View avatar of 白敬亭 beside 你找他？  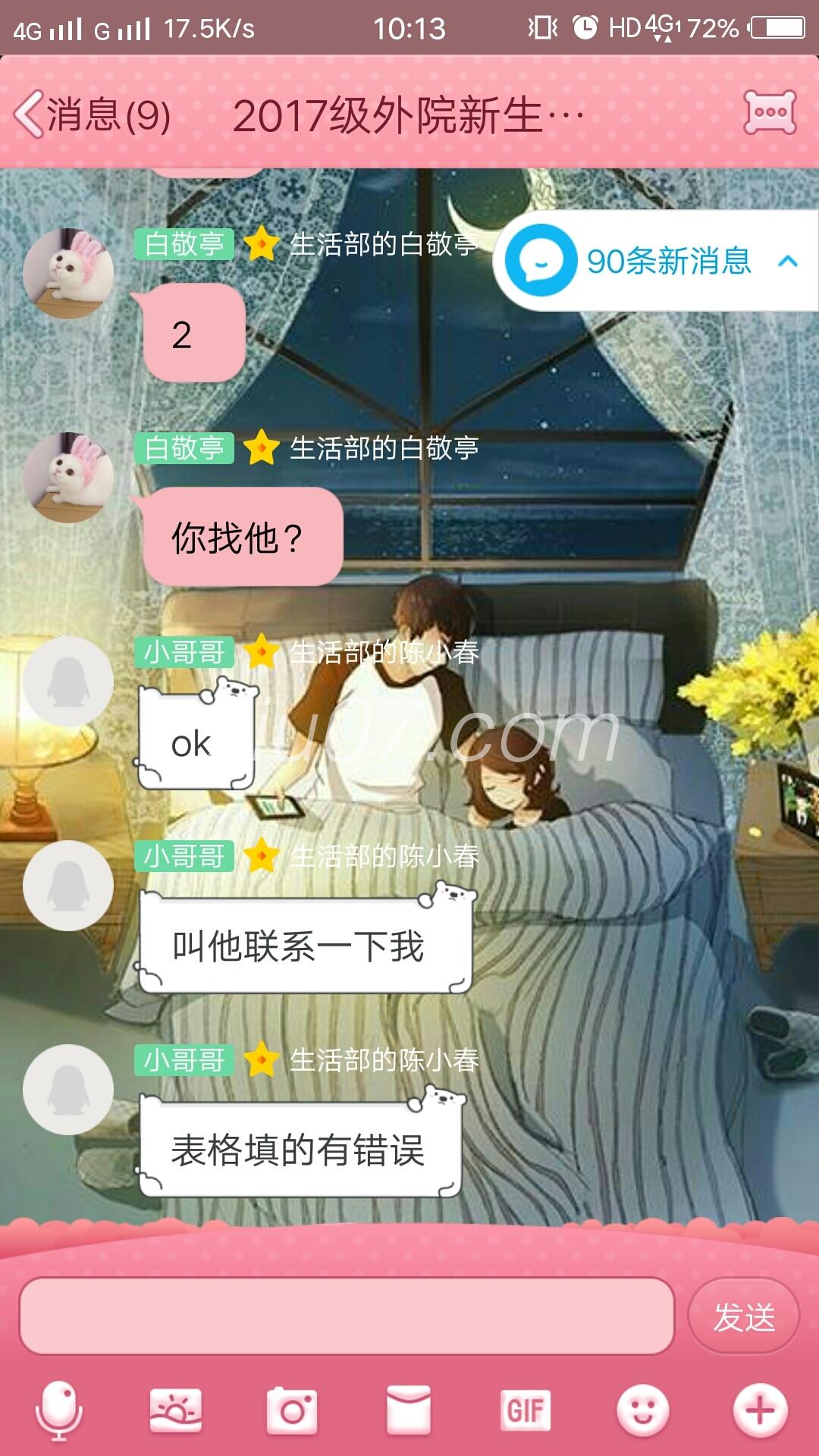[68, 477]
